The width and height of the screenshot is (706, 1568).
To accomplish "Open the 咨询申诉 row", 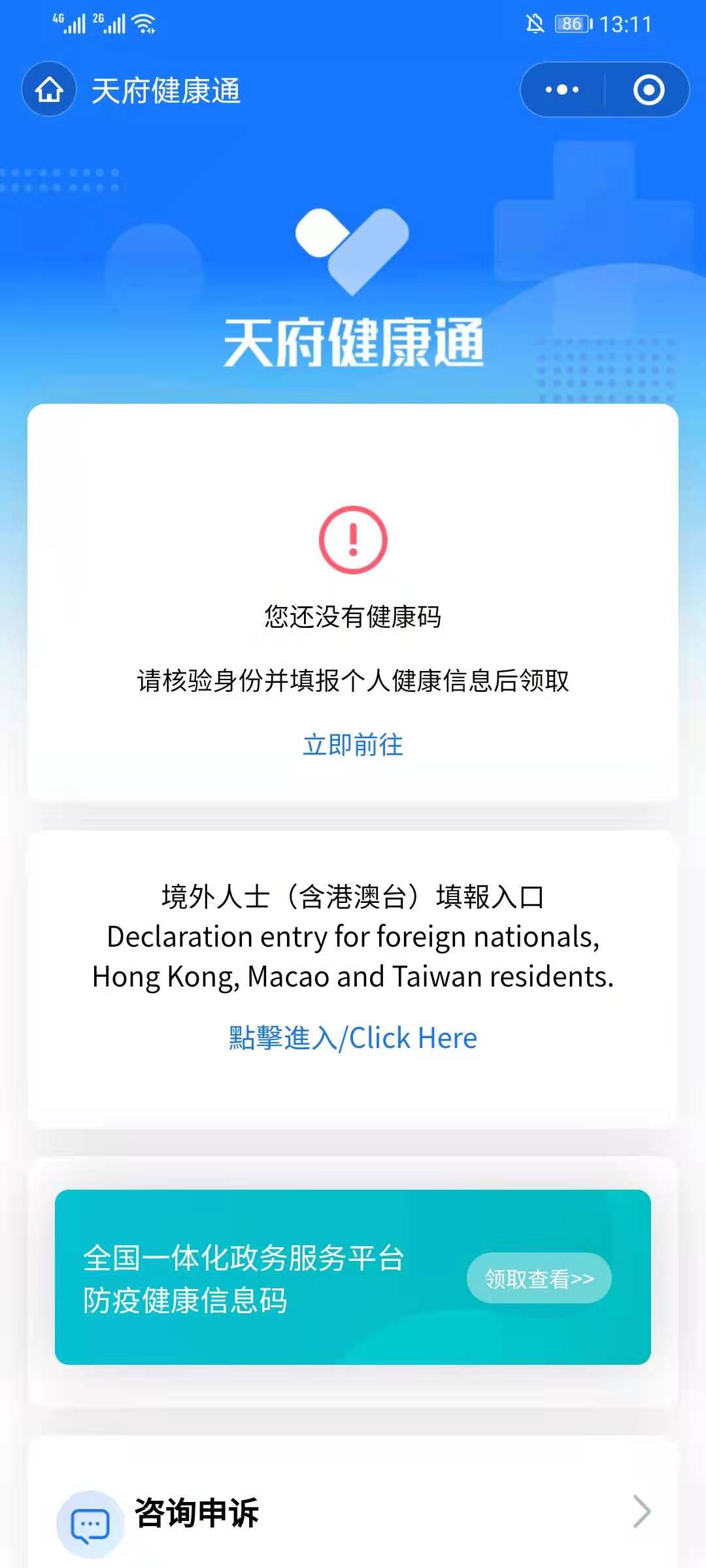I will (x=353, y=1512).
